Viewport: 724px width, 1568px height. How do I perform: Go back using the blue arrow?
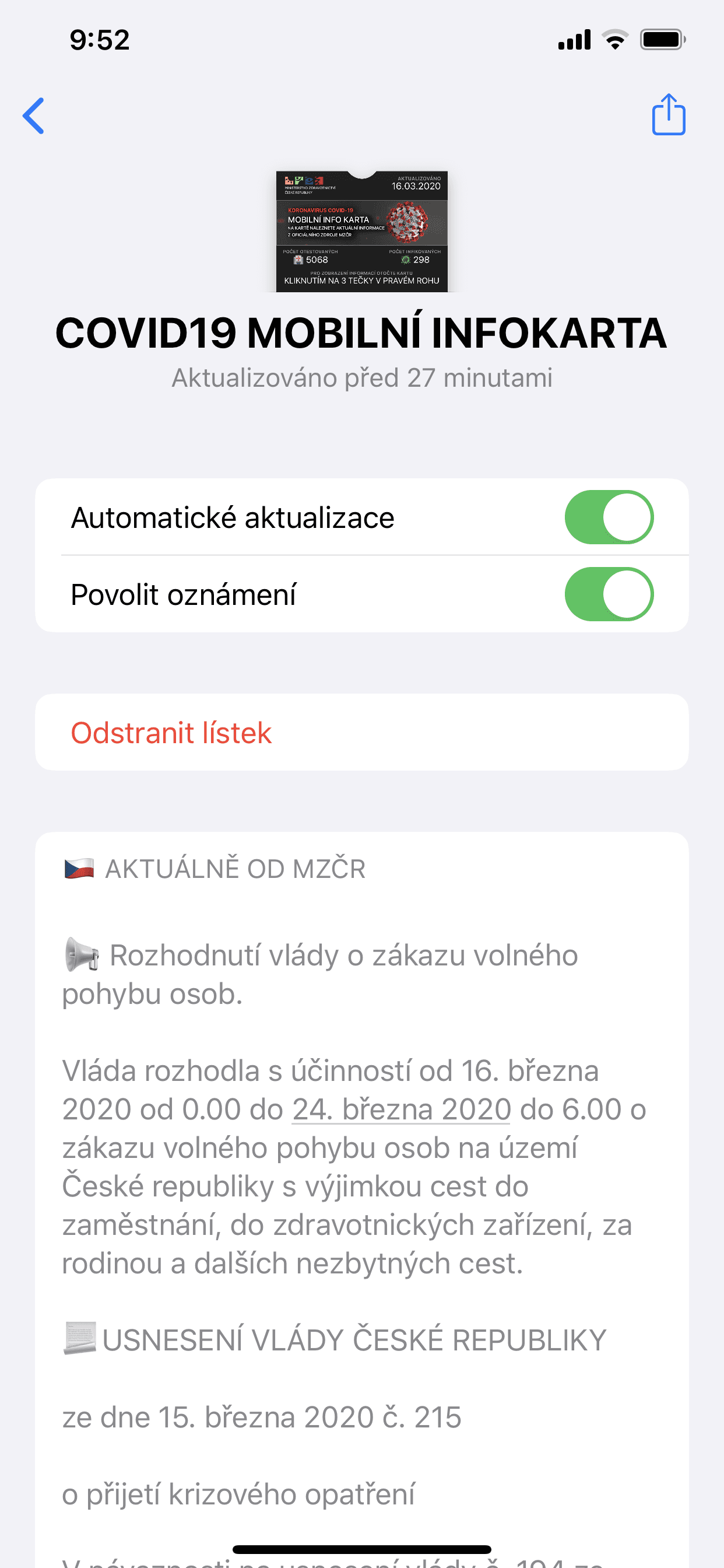33,115
